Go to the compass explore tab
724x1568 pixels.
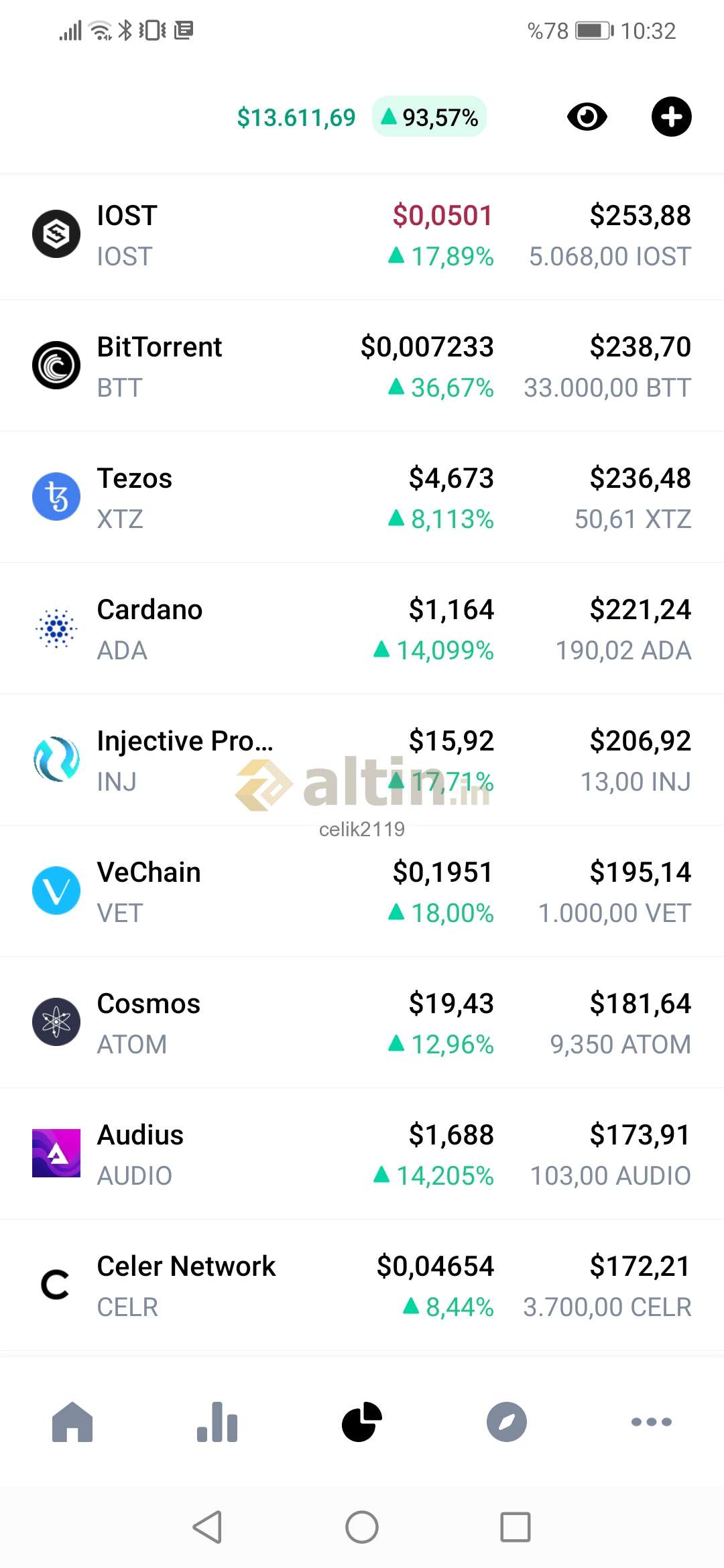[x=507, y=1421]
